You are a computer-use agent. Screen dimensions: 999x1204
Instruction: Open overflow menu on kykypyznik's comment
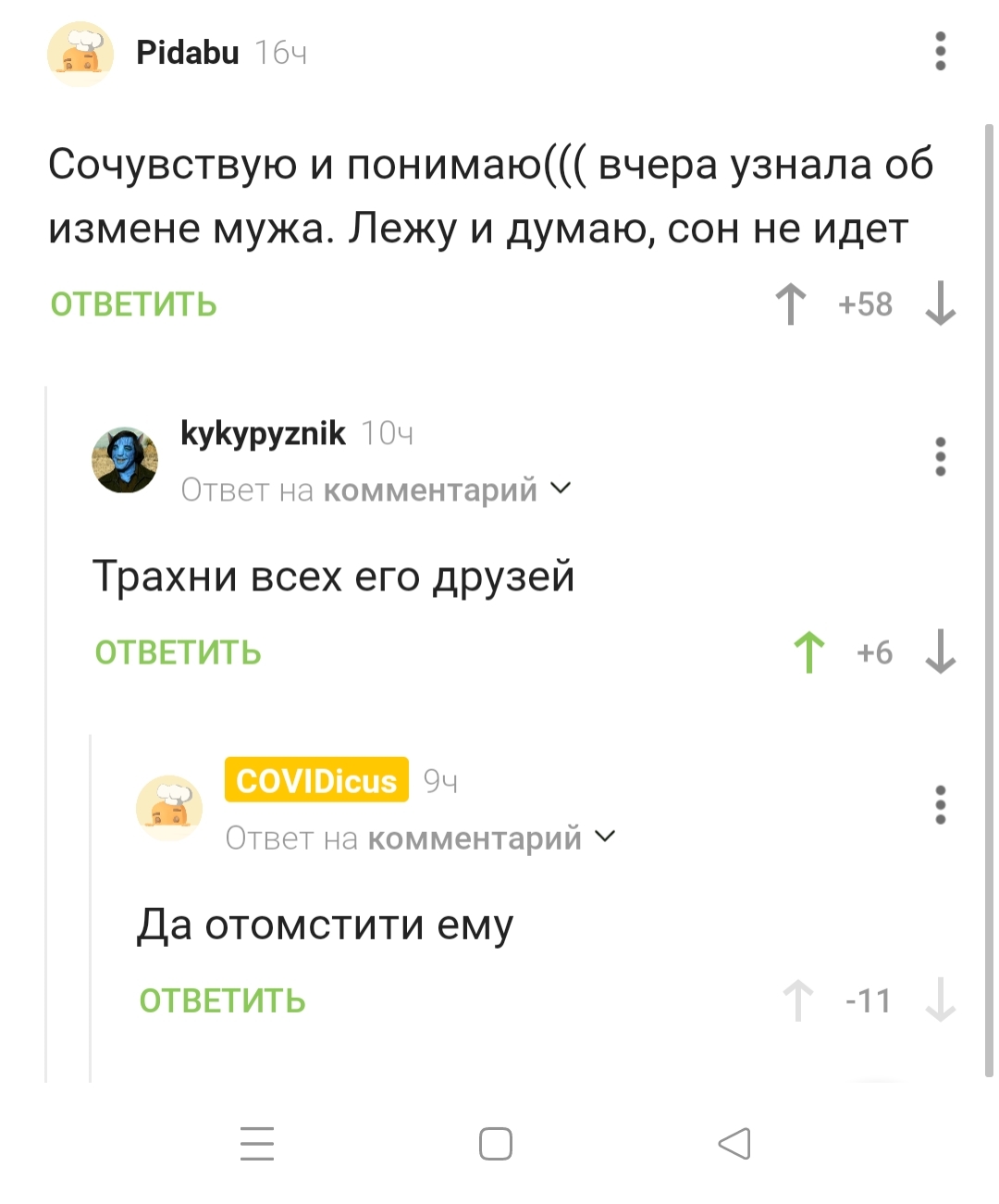(x=940, y=456)
